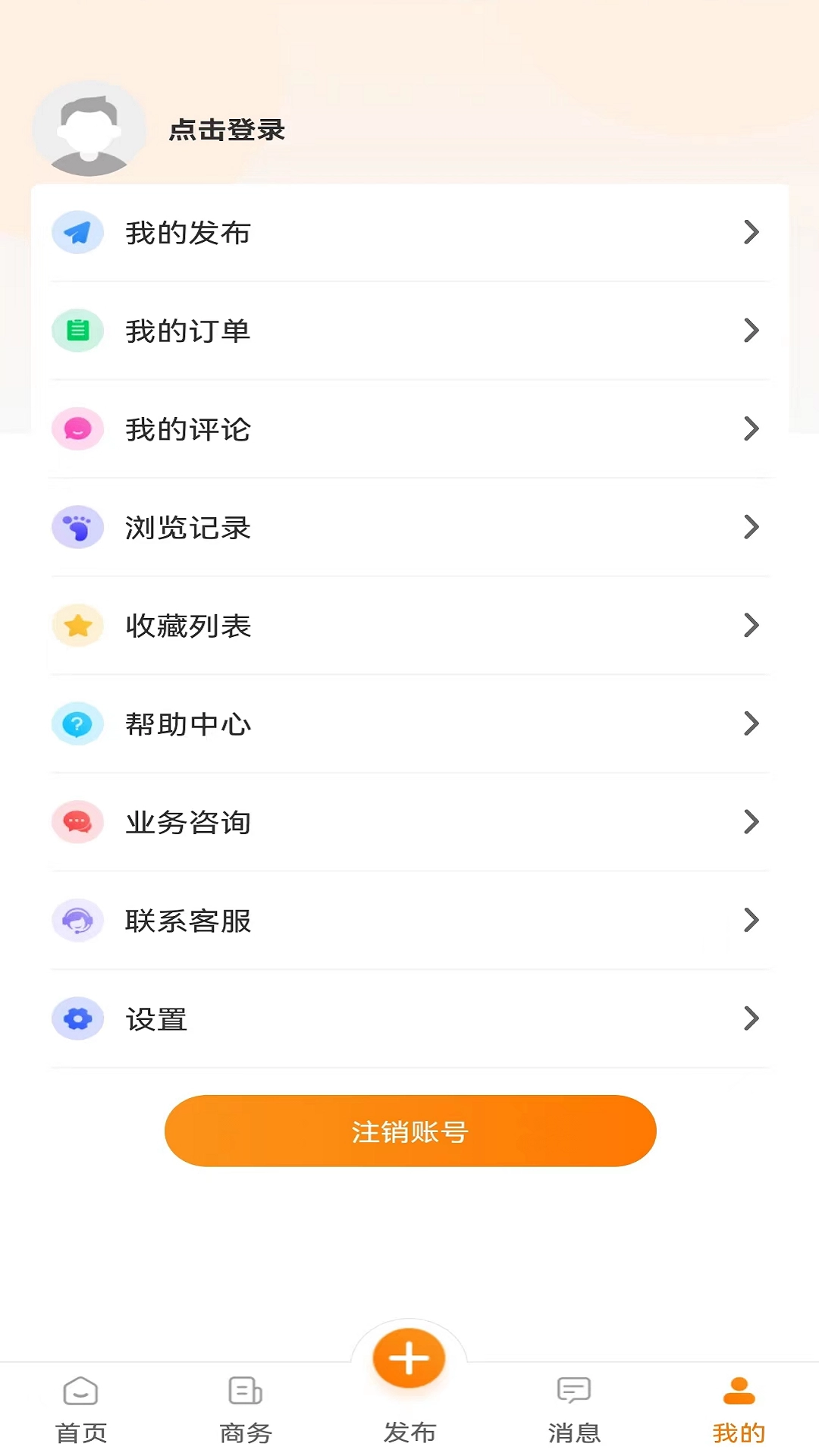This screenshot has width=819, height=1456.
Task: Open 我的发布 via the paper plane icon
Action: 77,233
